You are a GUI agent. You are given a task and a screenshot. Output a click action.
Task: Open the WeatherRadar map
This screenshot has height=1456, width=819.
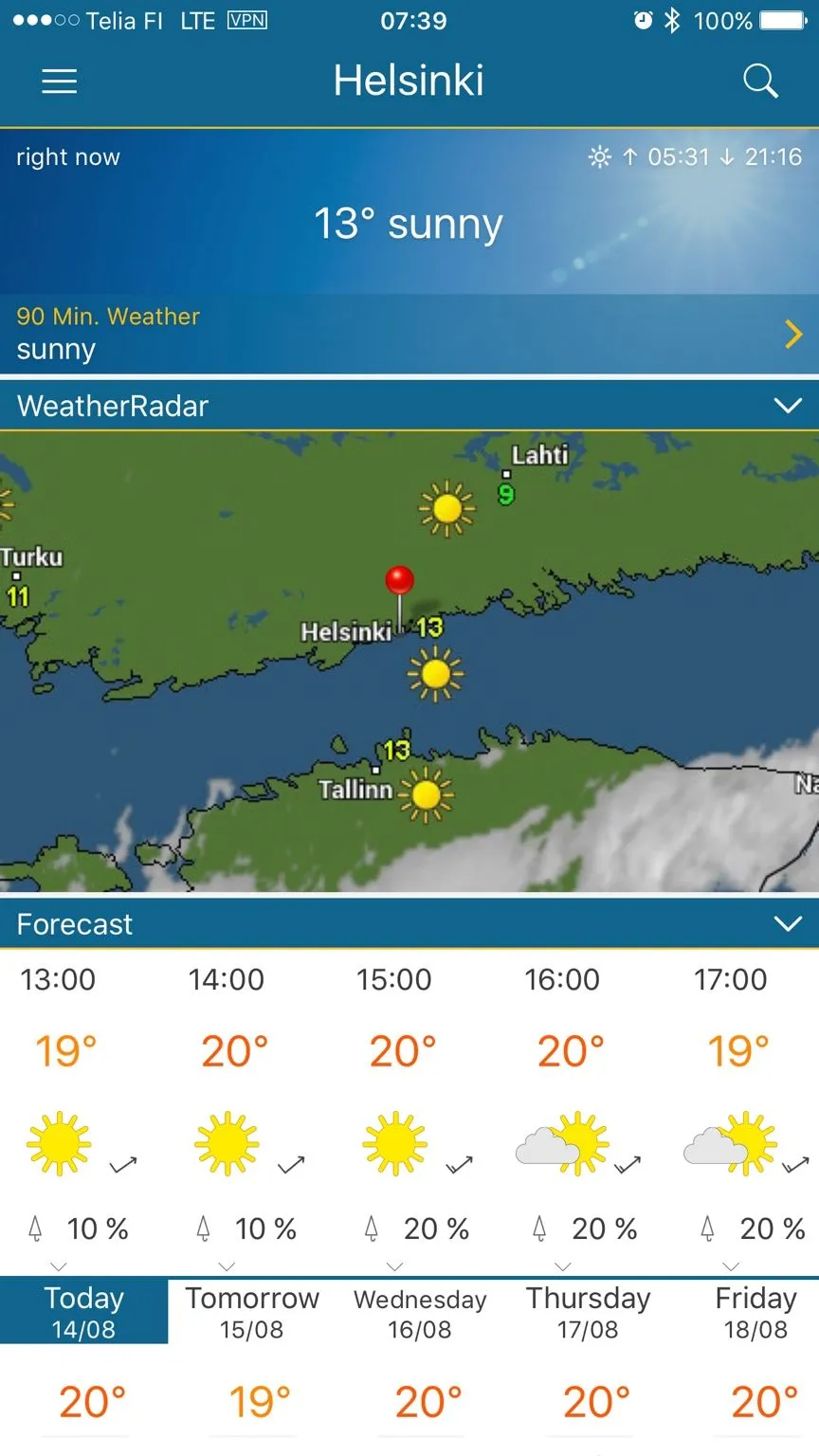[409, 662]
